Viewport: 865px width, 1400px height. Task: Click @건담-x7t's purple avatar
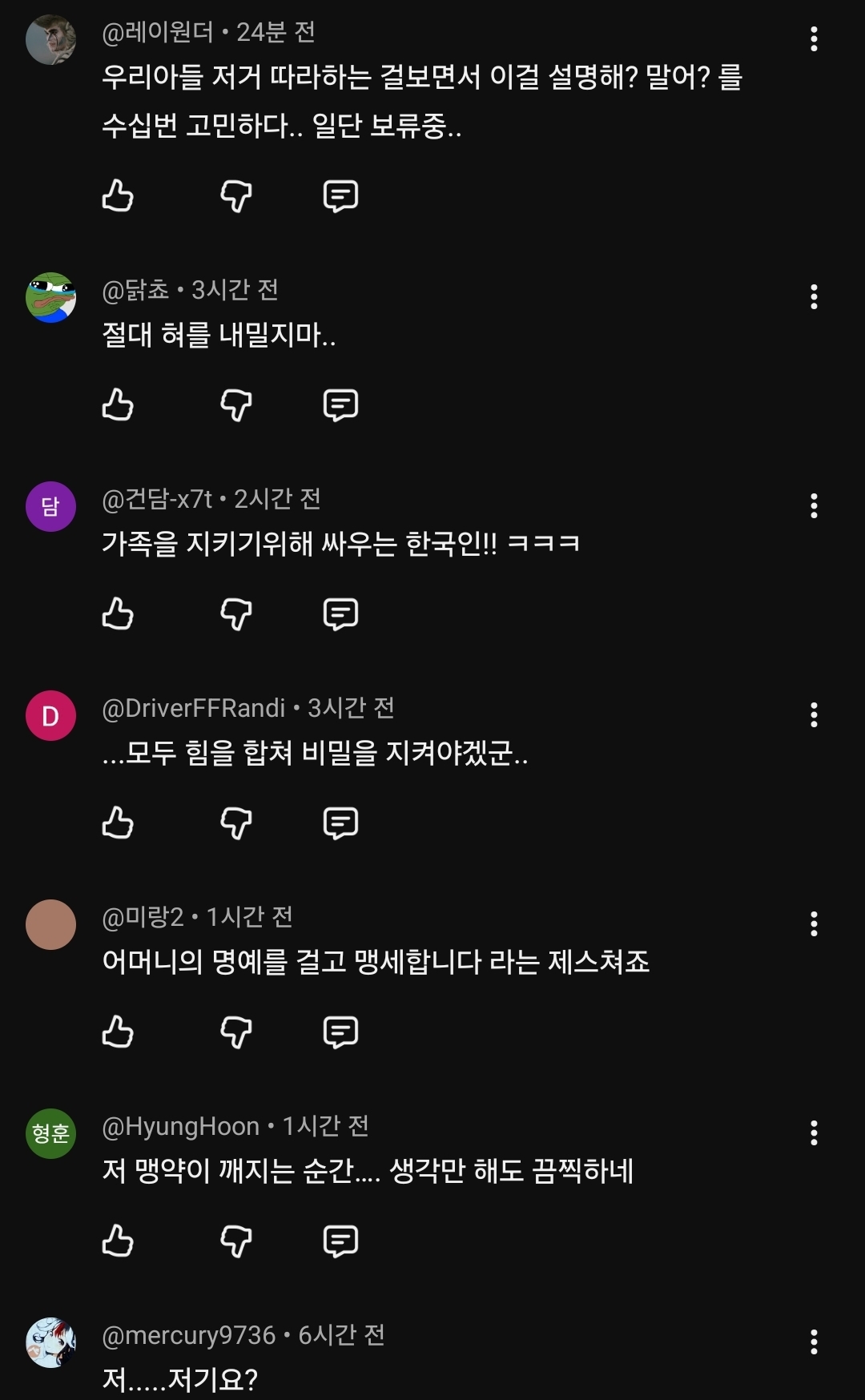coord(50,506)
